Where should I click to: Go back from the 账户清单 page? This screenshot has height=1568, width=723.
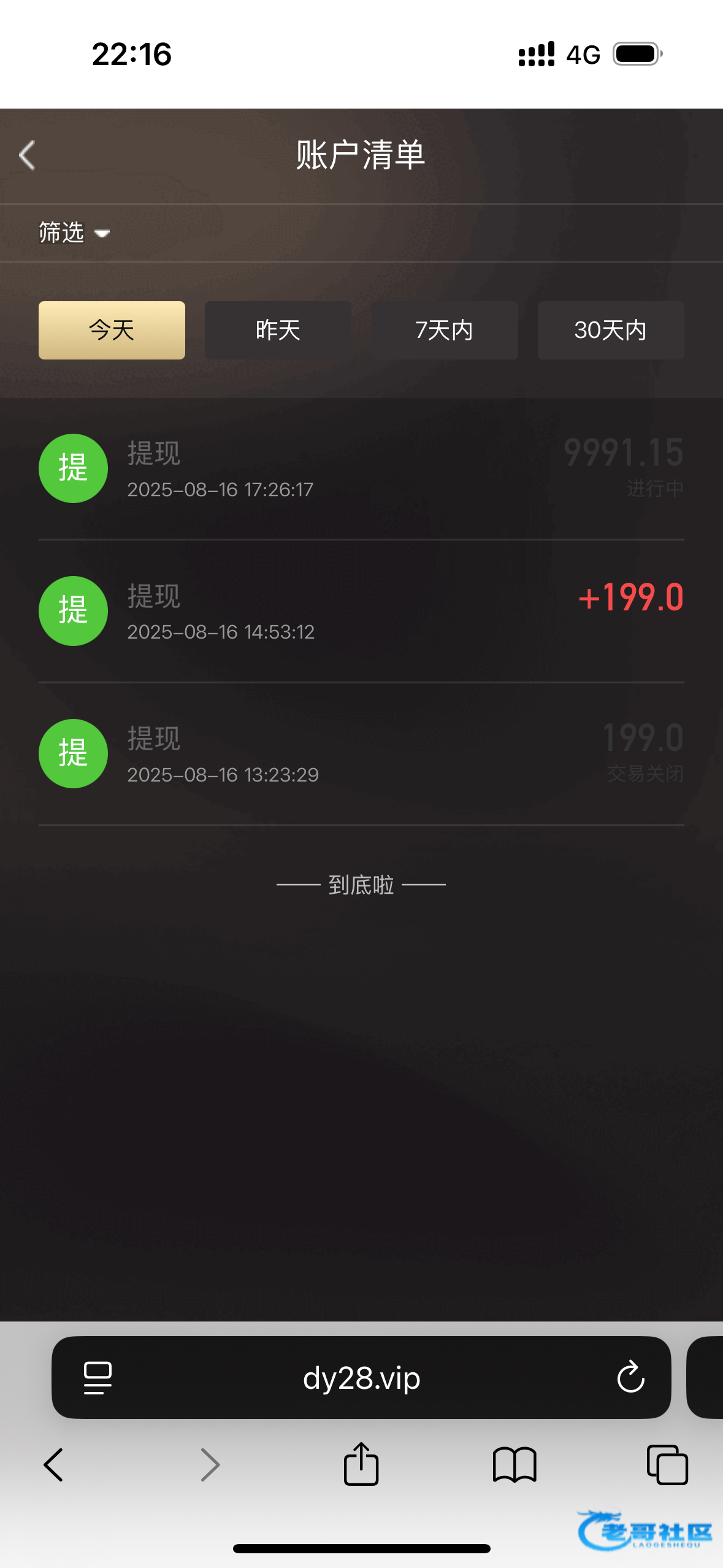pyautogui.click(x=28, y=155)
